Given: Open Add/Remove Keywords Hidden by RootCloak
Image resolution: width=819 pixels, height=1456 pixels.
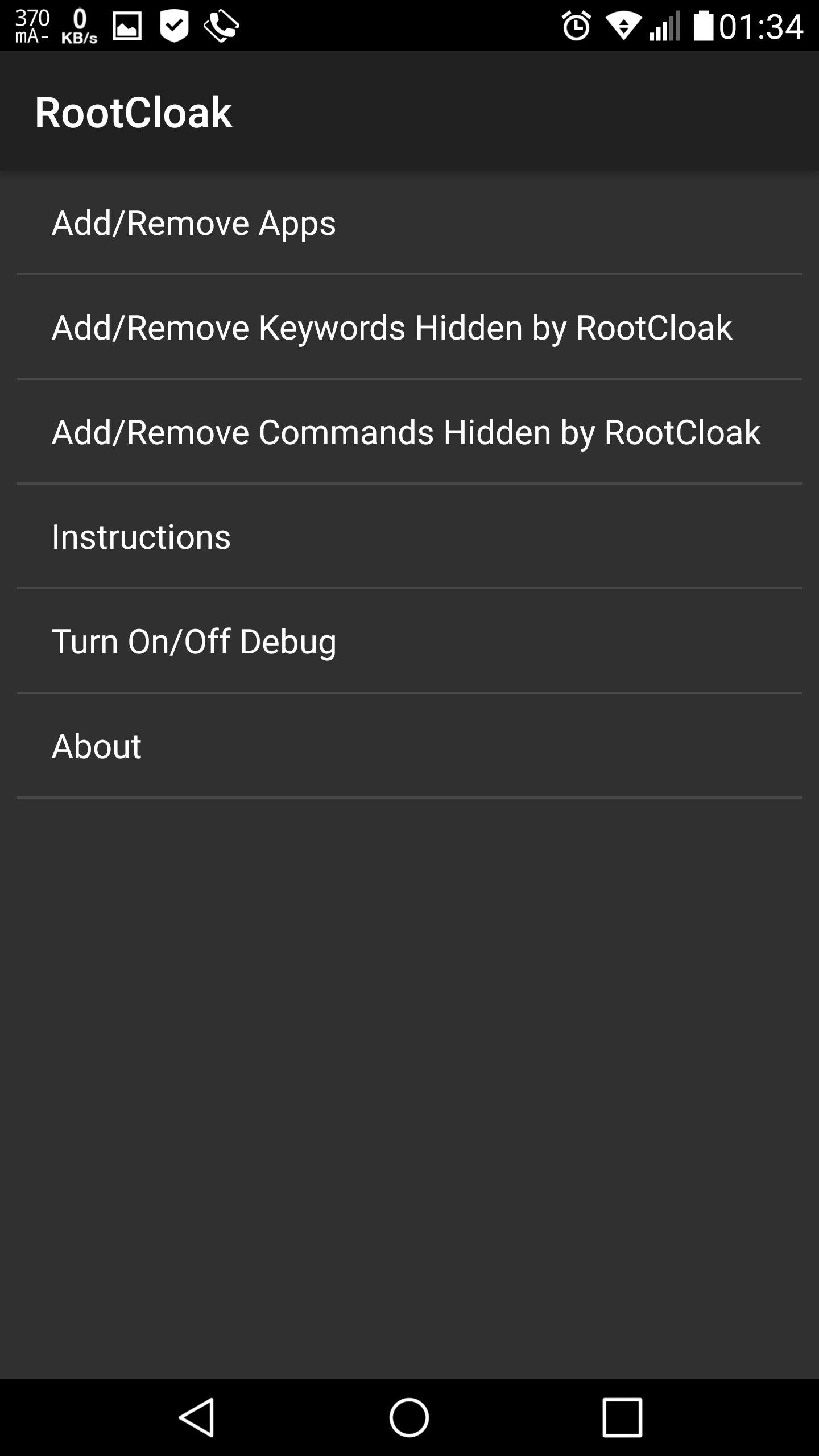Looking at the screenshot, I should pos(409,327).
